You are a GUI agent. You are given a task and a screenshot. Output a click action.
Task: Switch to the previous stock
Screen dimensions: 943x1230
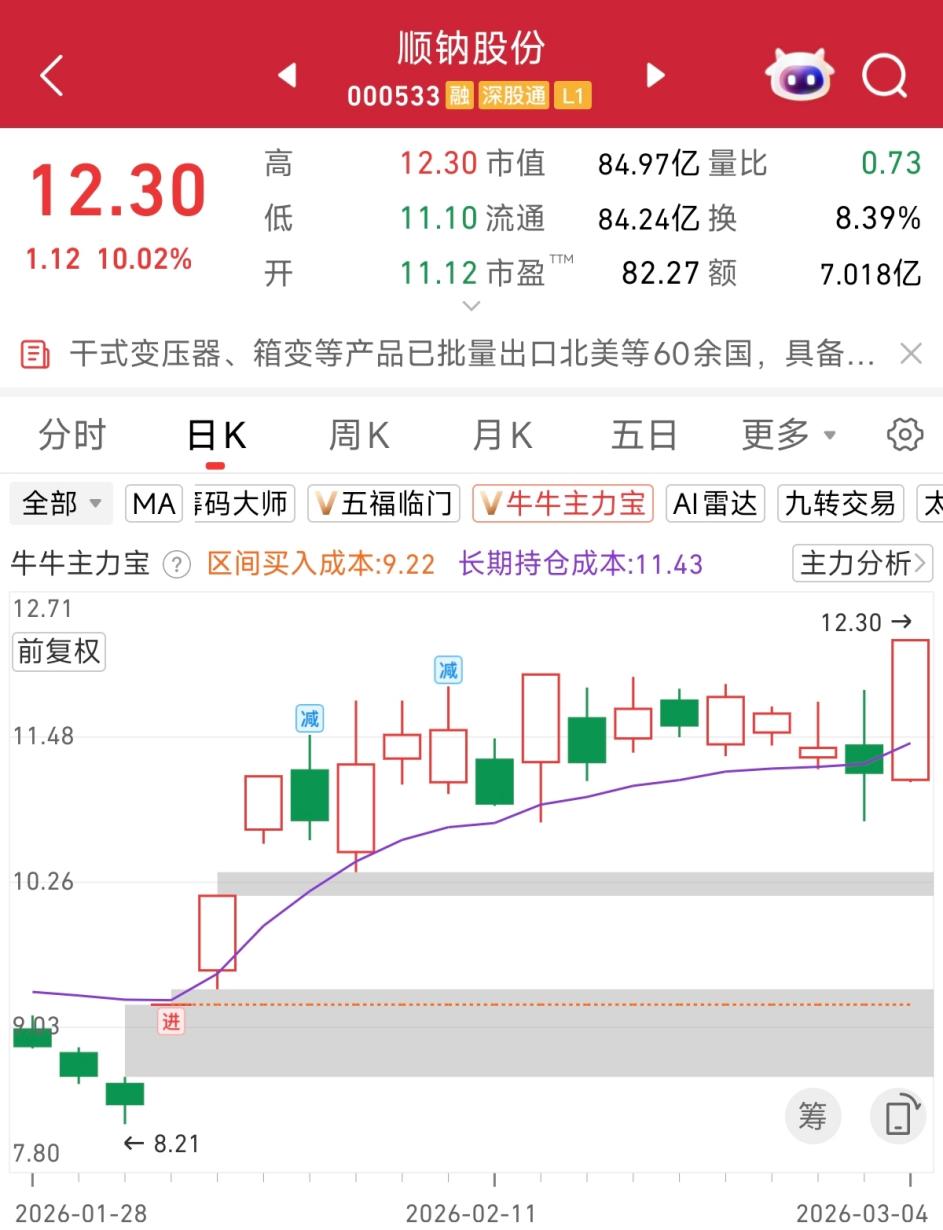[x=287, y=75]
